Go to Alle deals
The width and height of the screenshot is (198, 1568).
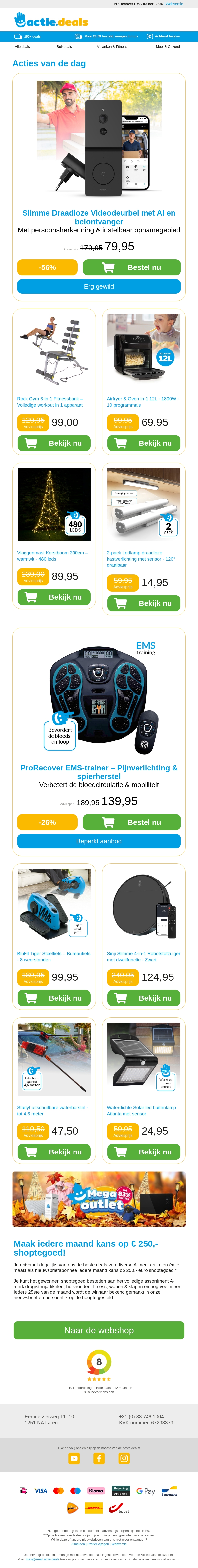point(23,46)
